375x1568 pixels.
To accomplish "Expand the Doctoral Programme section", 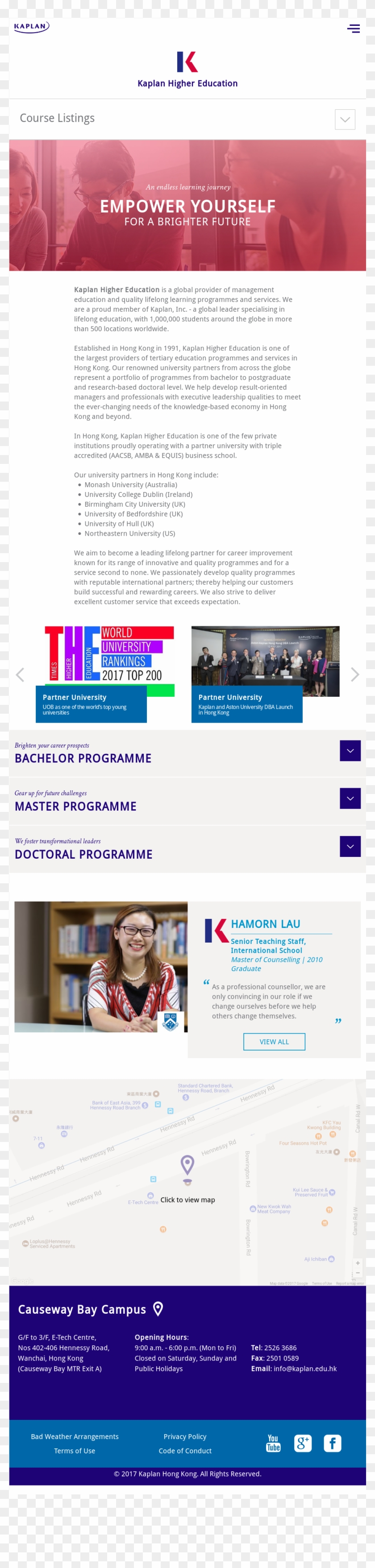I will pos(350,847).
